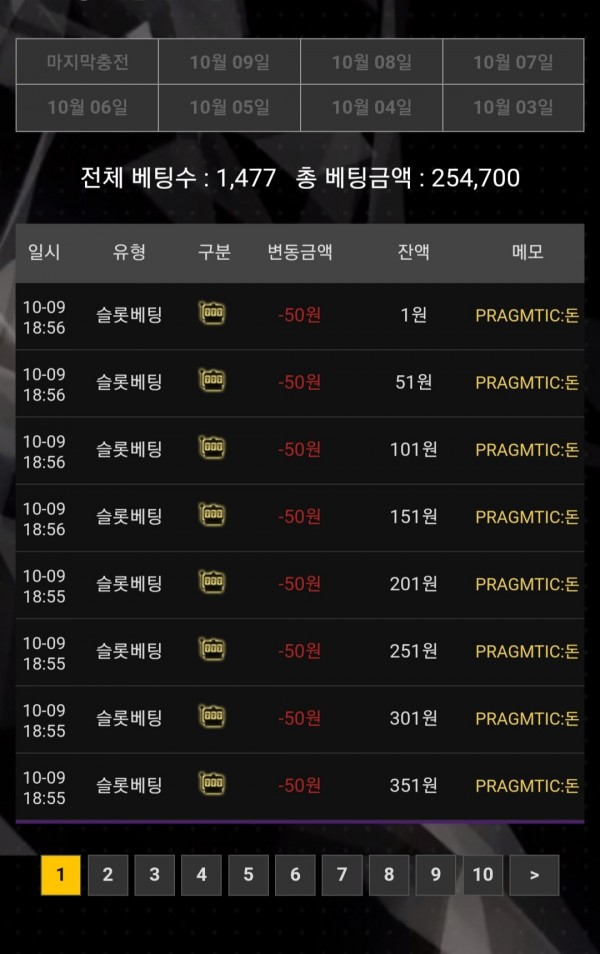The image size is (600, 954).
Task: Jump to page 4
Action: 201,875
